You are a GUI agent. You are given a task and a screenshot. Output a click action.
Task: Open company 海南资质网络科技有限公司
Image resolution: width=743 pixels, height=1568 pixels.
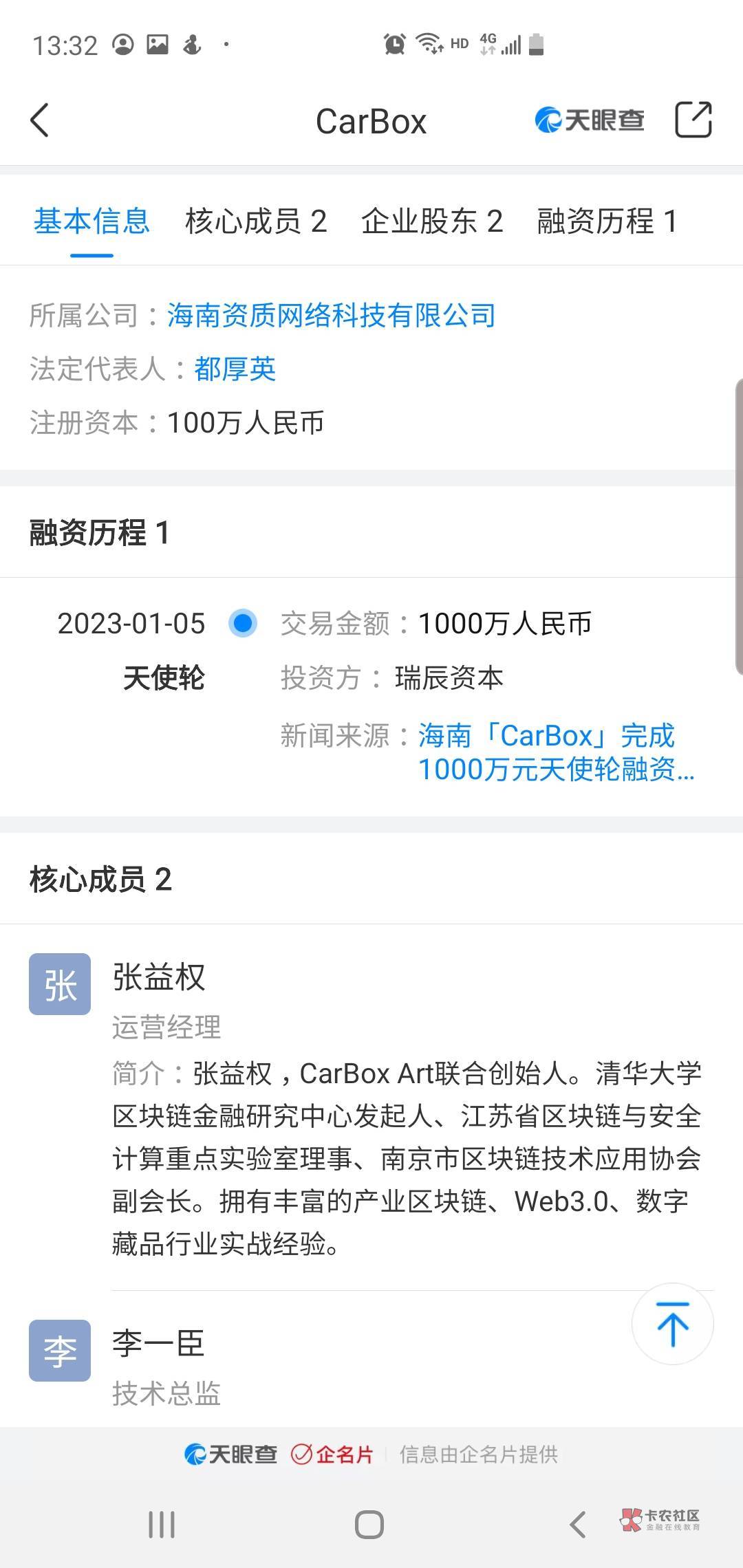point(331,316)
